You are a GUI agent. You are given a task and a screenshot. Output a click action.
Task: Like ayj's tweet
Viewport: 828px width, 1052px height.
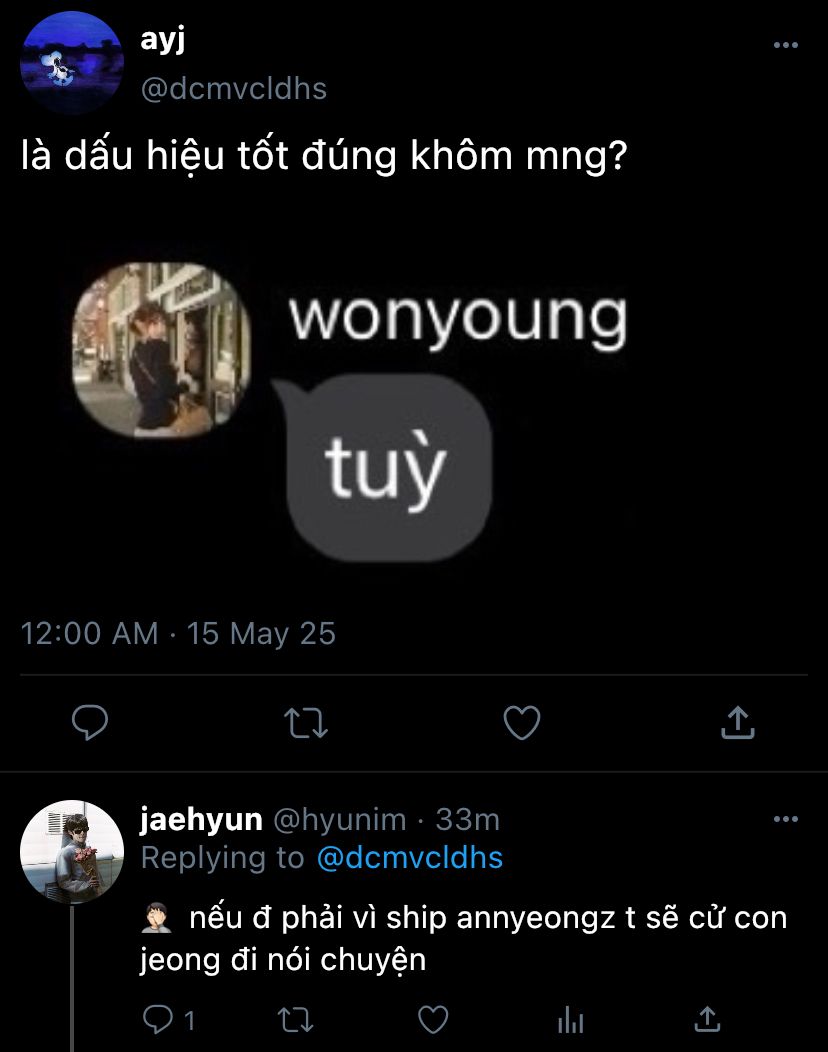point(521,722)
